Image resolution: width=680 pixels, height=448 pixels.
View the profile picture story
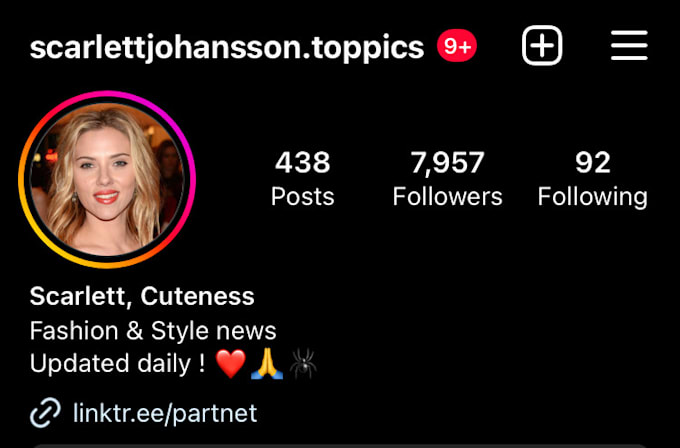[x=107, y=180]
